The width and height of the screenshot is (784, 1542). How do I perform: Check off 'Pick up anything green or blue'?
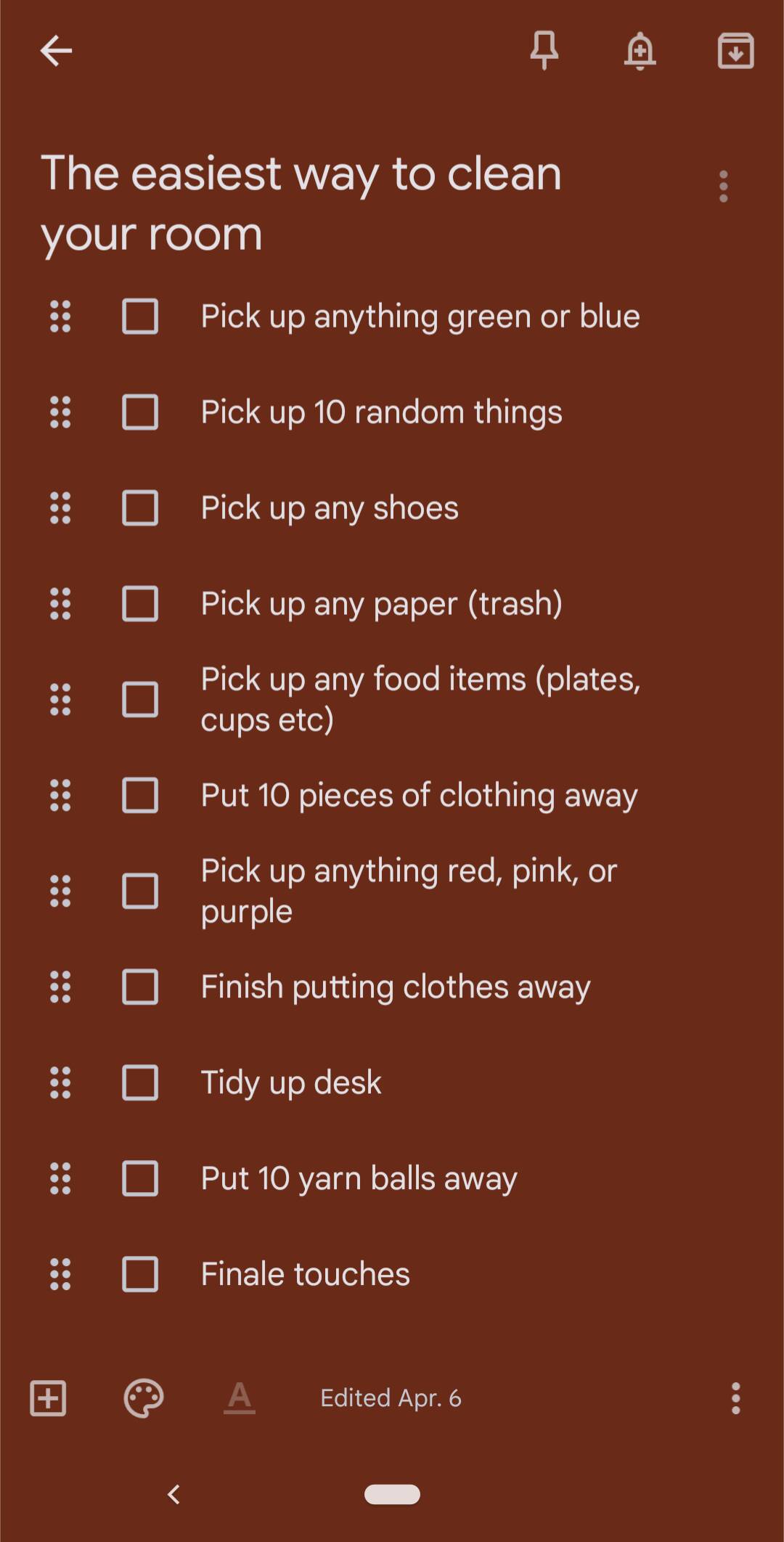click(x=140, y=317)
